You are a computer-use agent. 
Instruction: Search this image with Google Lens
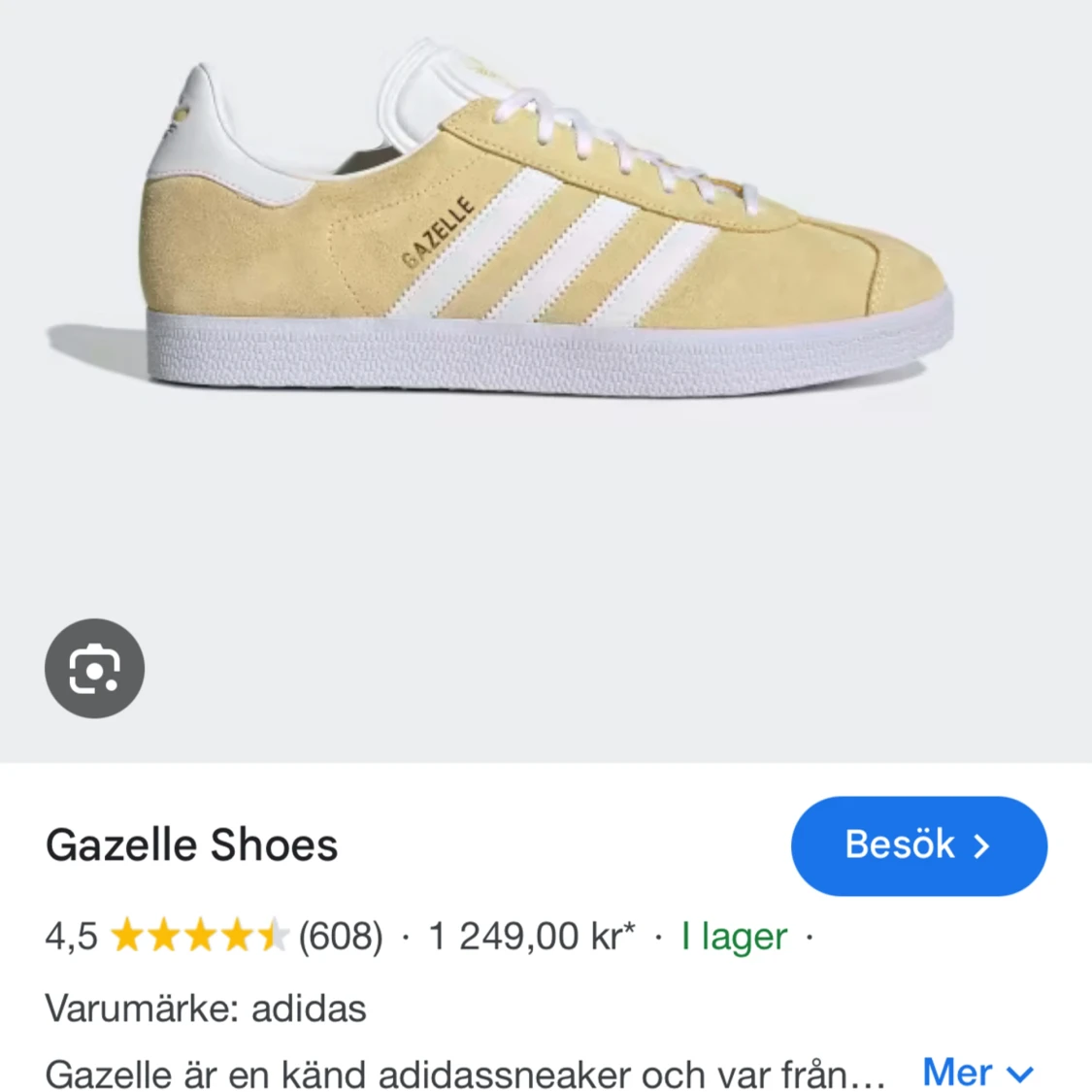94,669
